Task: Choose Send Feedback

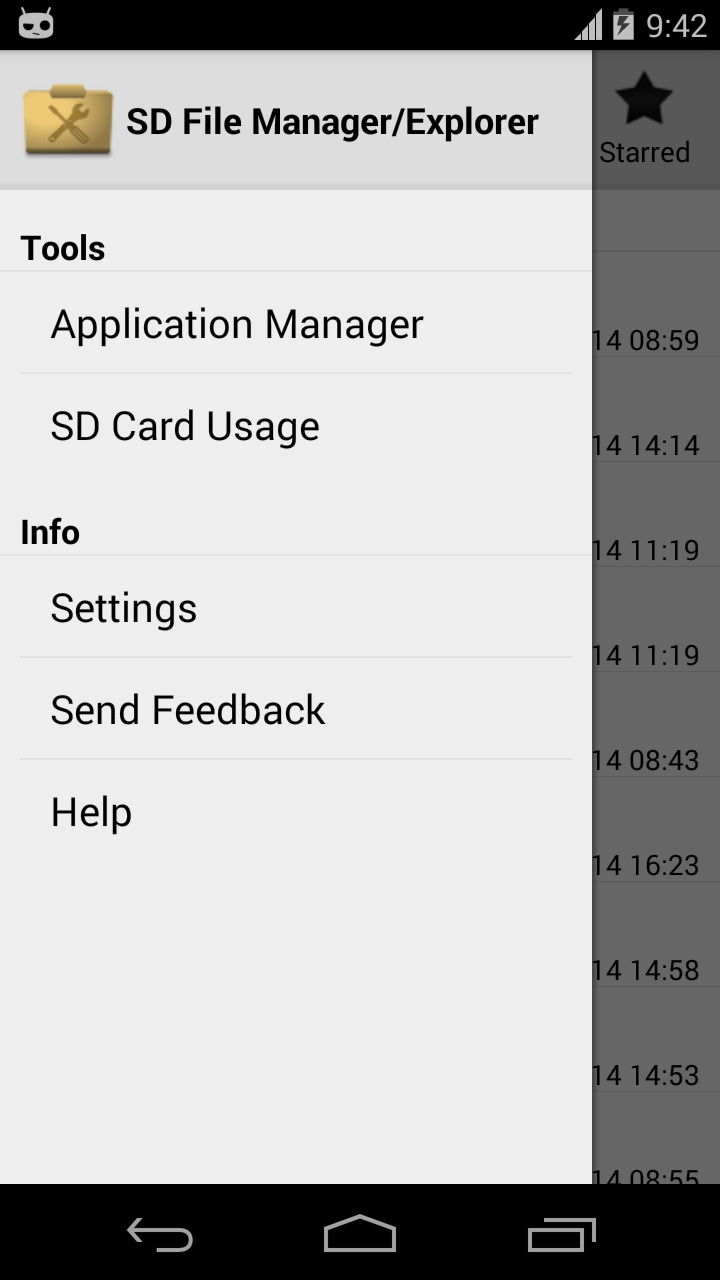Action: pos(187,709)
